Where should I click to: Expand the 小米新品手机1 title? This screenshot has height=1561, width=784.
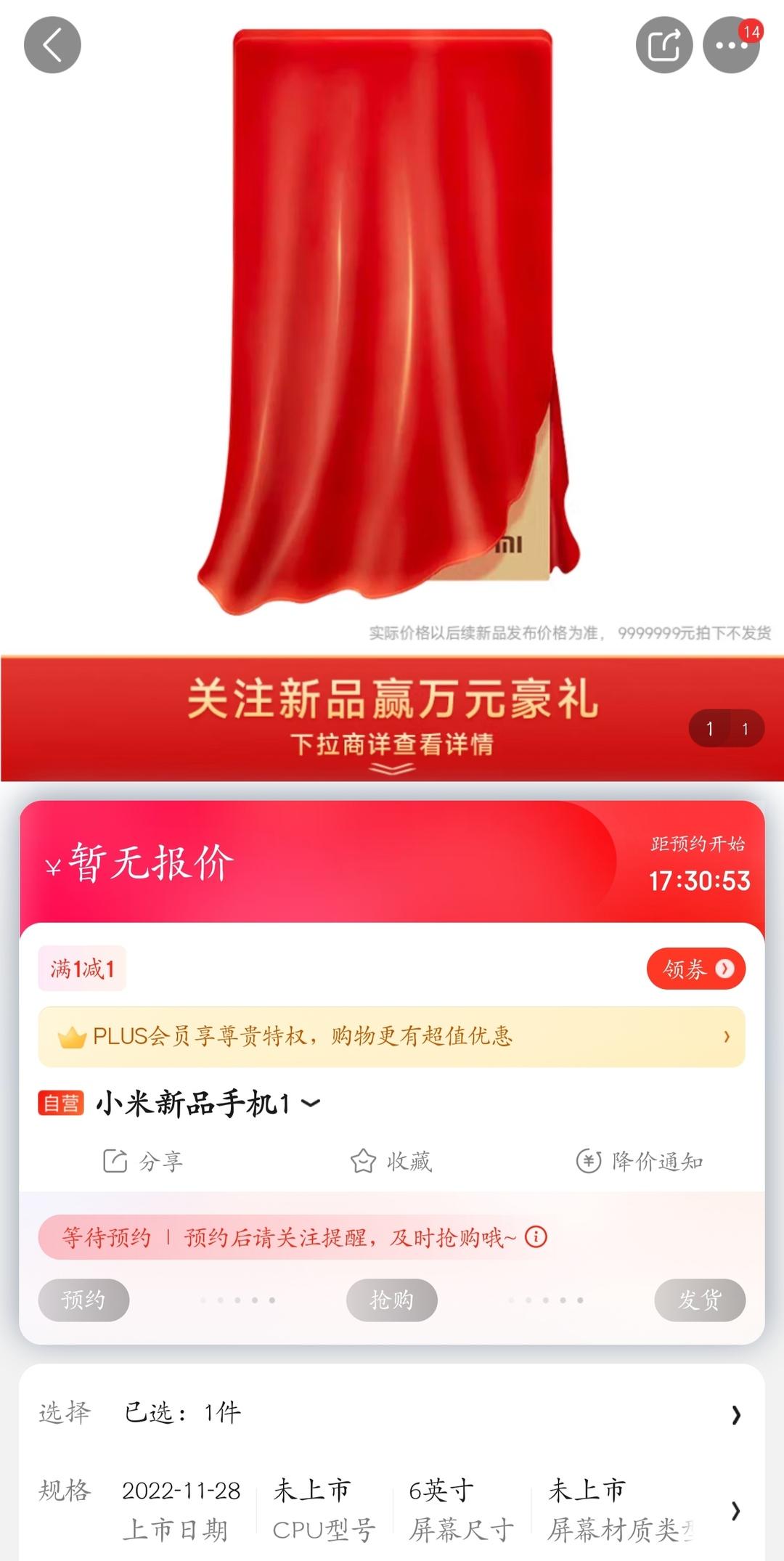pyautogui.click(x=311, y=1104)
